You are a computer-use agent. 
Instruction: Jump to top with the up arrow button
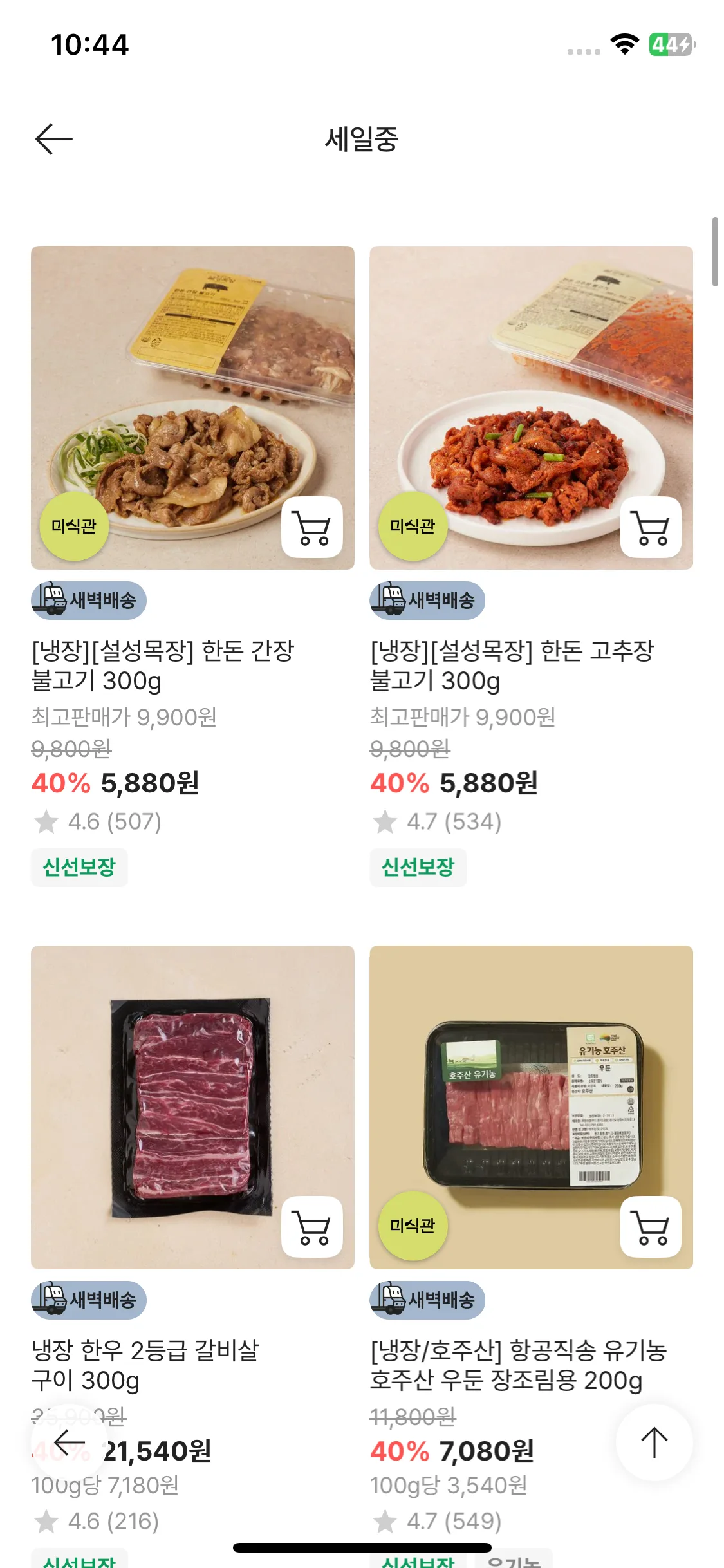pos(654,1442)
